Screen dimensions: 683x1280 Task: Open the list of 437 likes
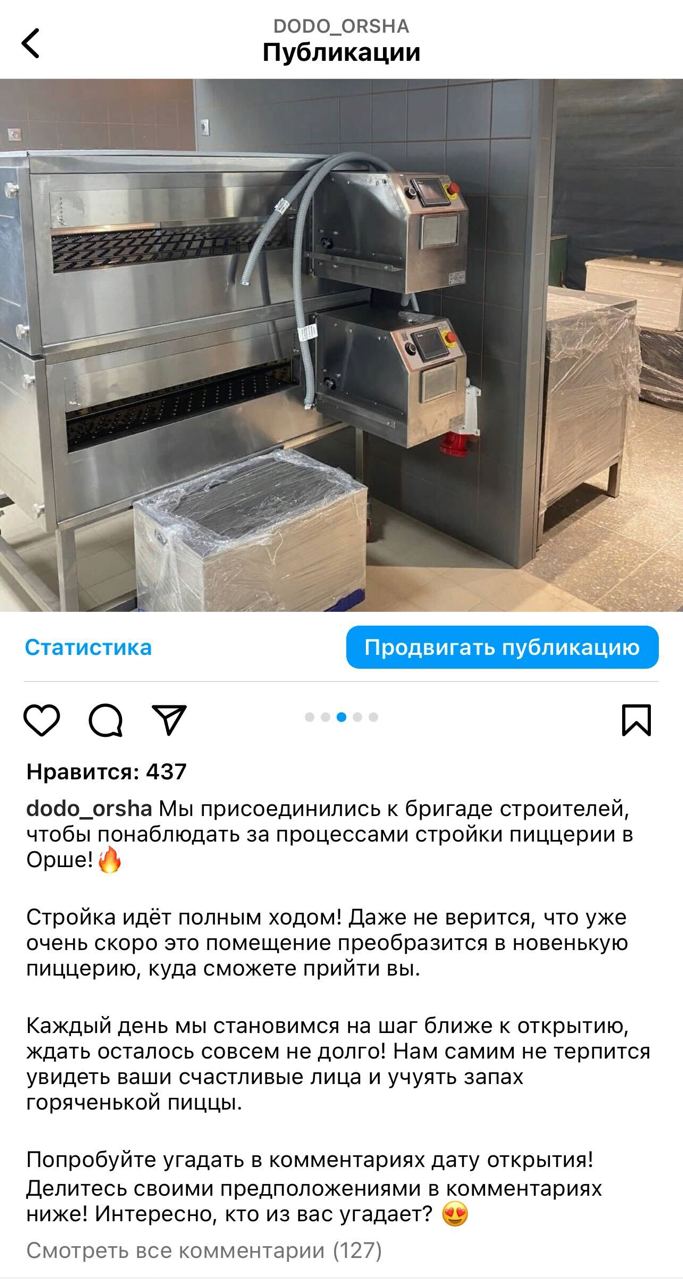[106, 772]
